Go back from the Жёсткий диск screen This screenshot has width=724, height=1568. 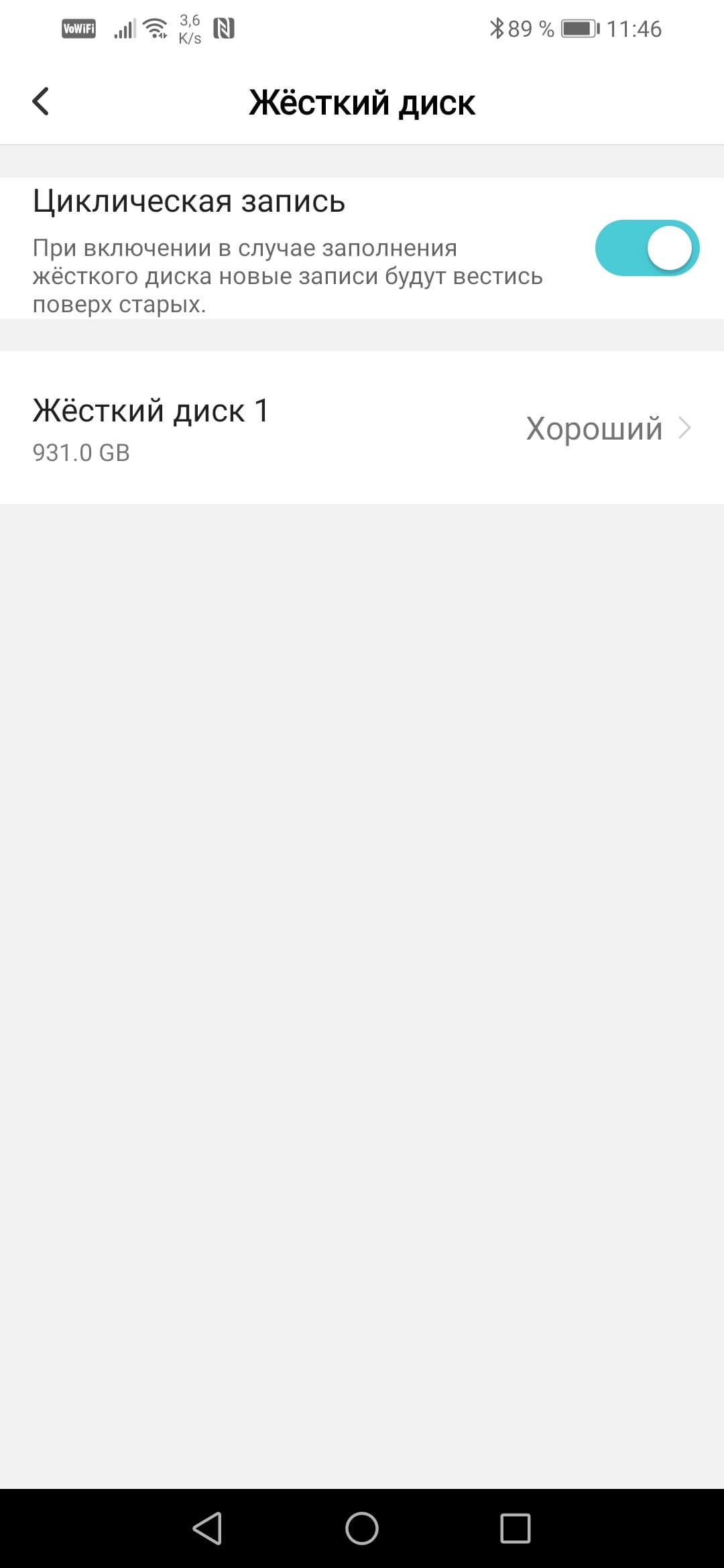tap(41, 102)
